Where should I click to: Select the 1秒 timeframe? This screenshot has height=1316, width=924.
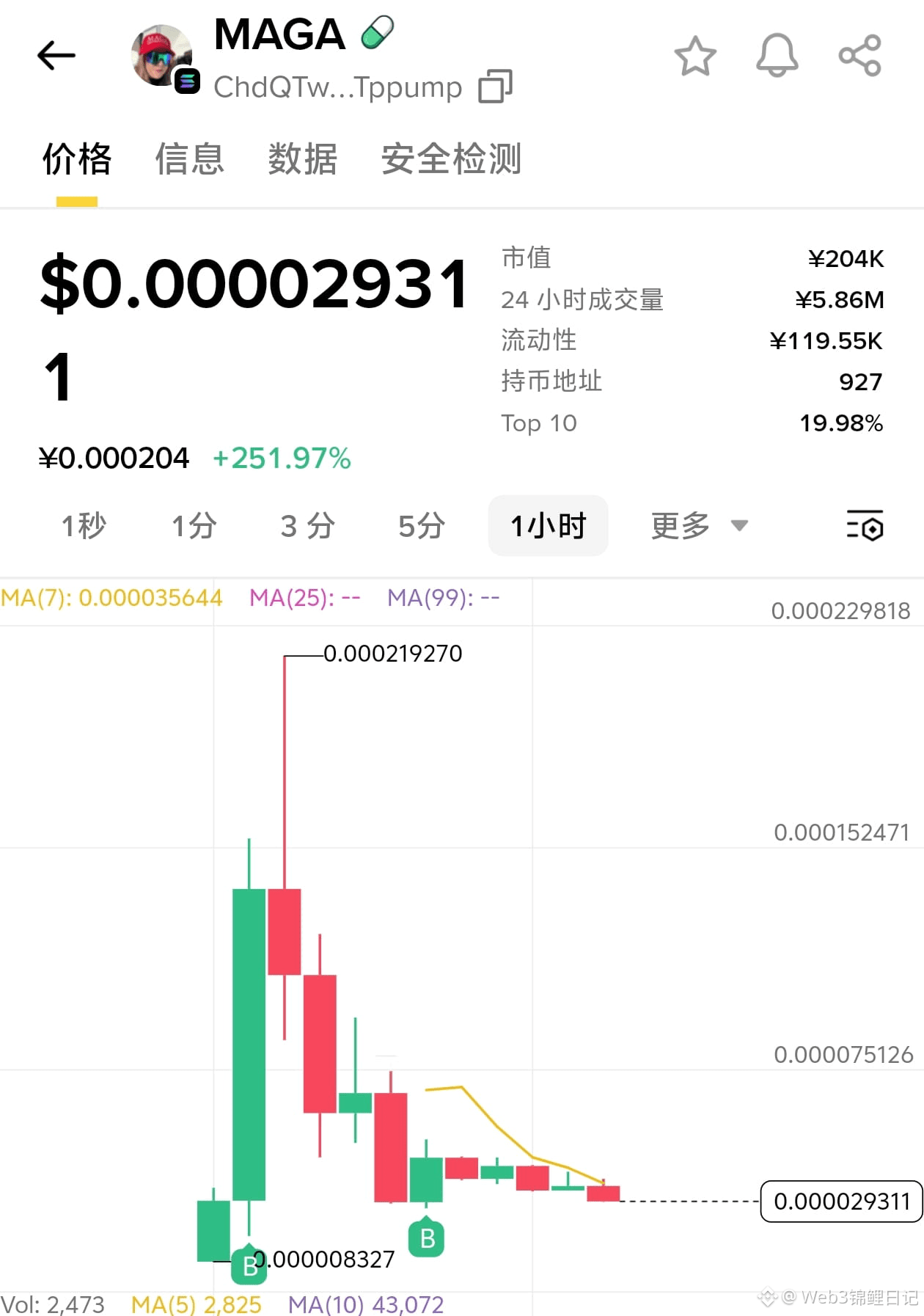[83, 526]
